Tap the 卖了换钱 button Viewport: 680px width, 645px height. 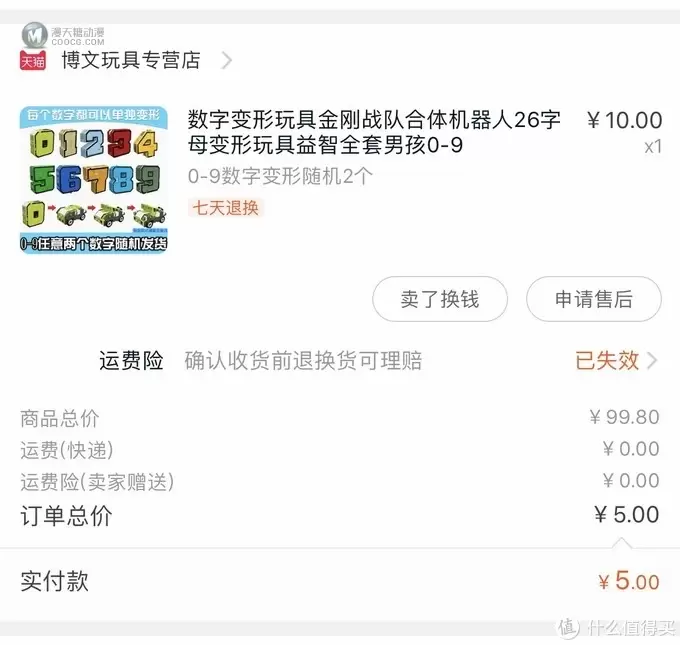click(440, 299)
